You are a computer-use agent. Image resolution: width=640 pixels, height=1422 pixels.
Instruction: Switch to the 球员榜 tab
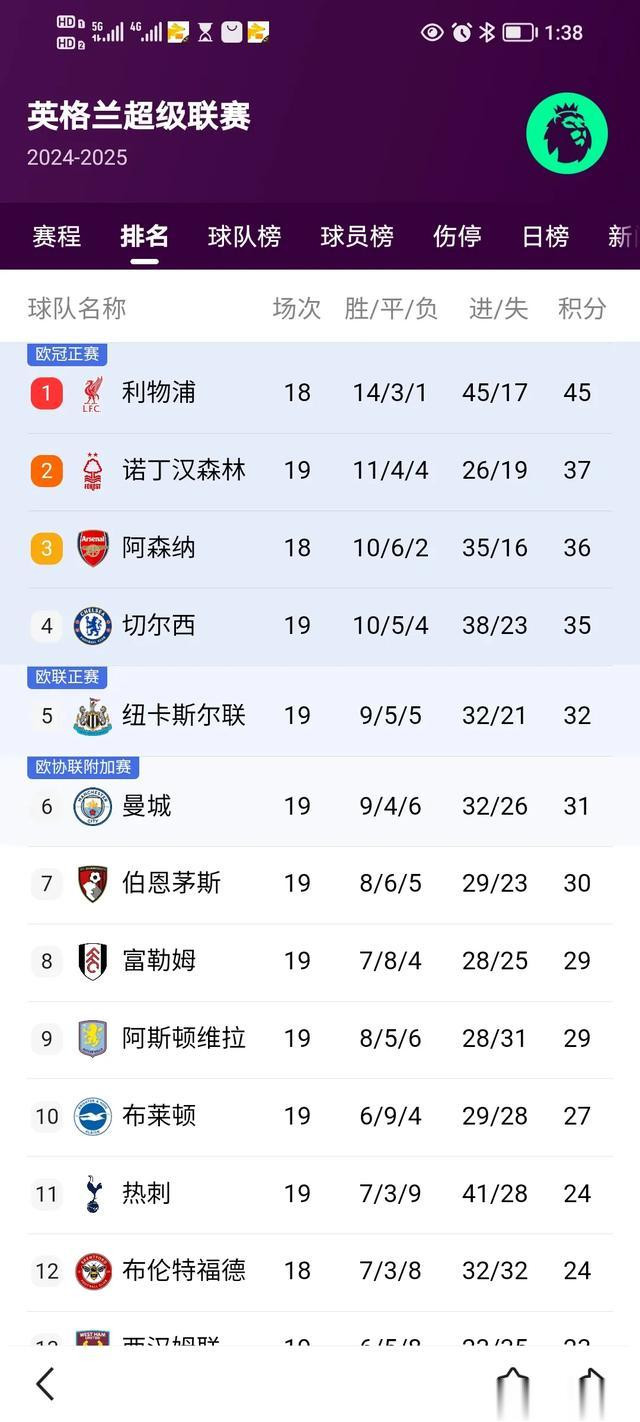[x=357, y=236]
